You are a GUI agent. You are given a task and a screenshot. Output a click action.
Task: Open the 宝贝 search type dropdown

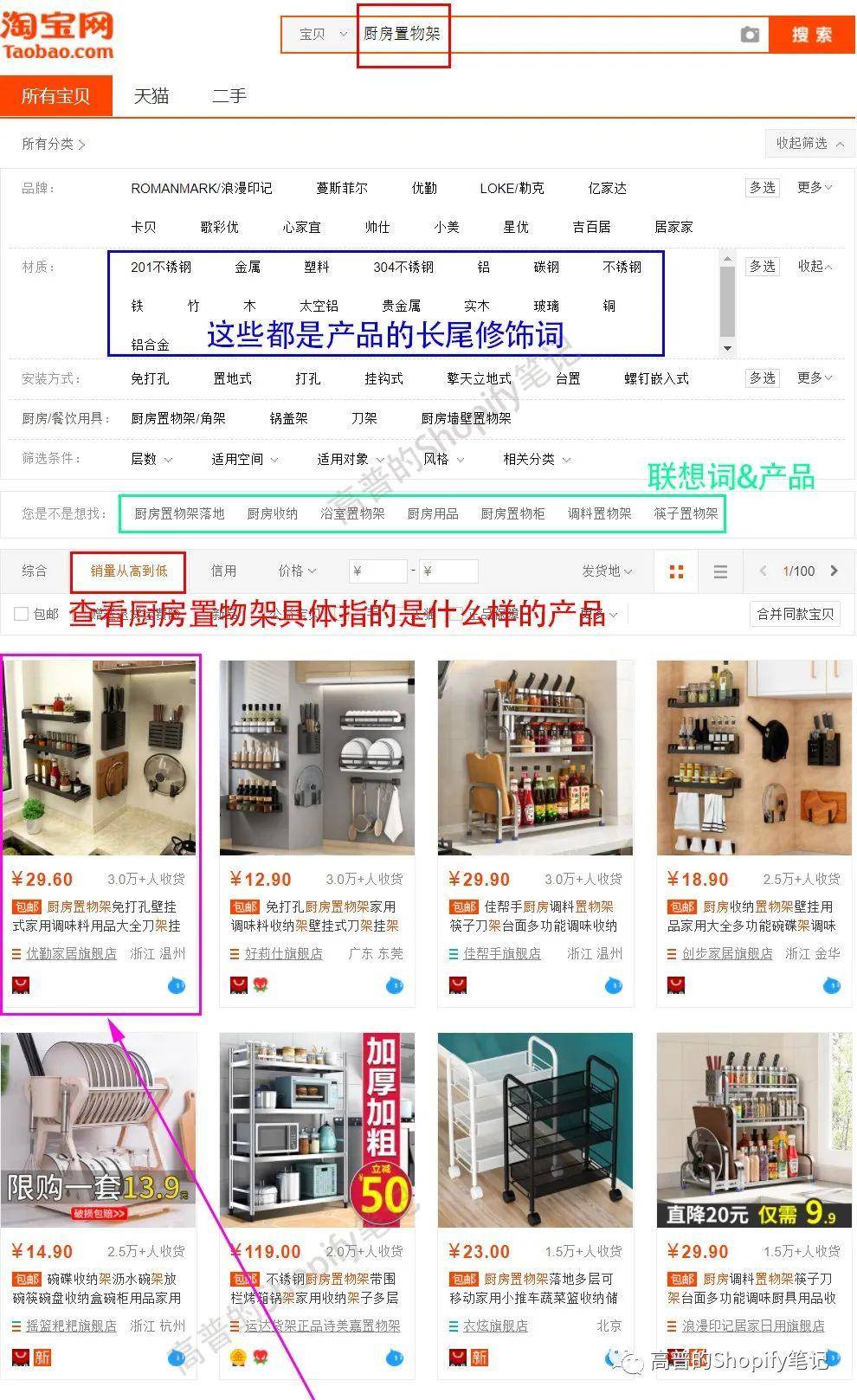point(322,35)
